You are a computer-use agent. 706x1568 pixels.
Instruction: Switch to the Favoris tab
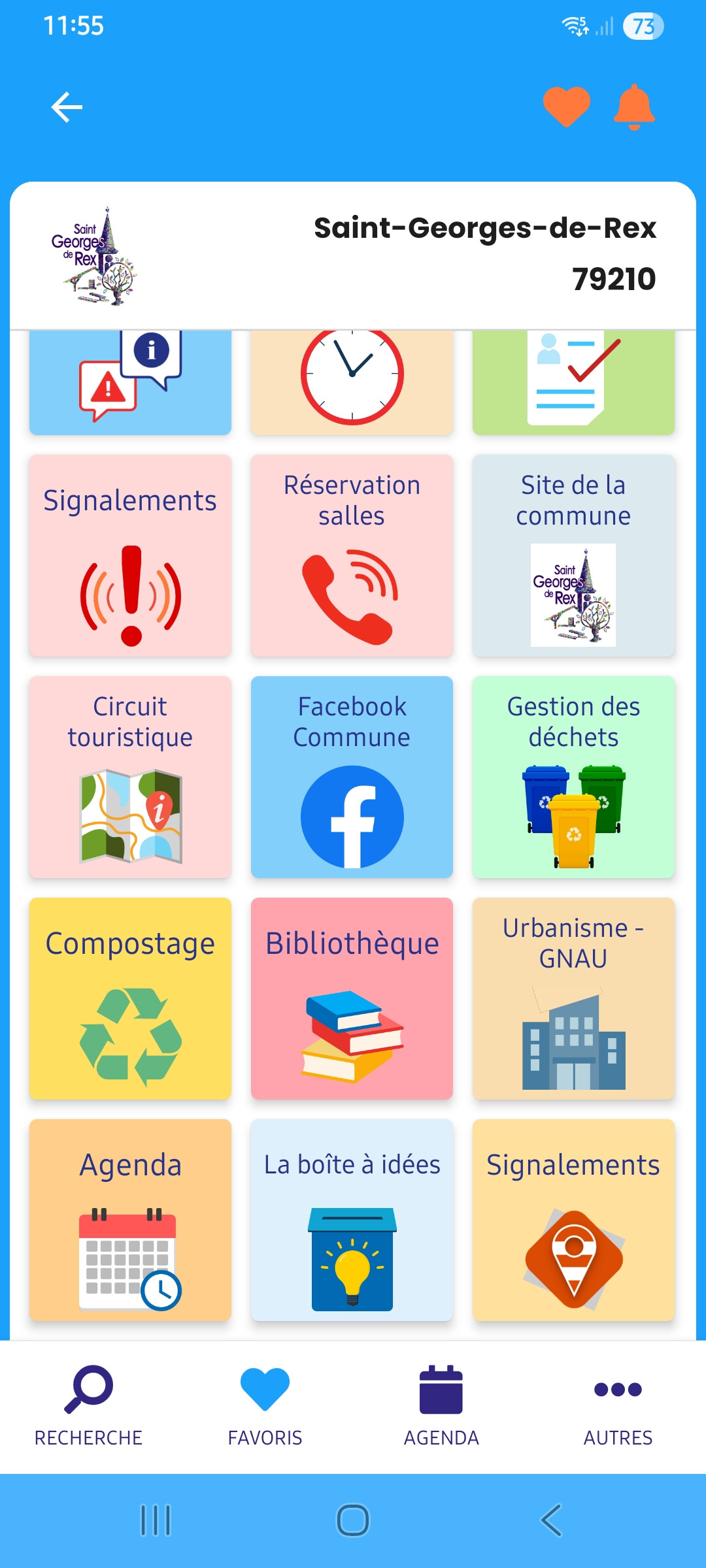265,1406
